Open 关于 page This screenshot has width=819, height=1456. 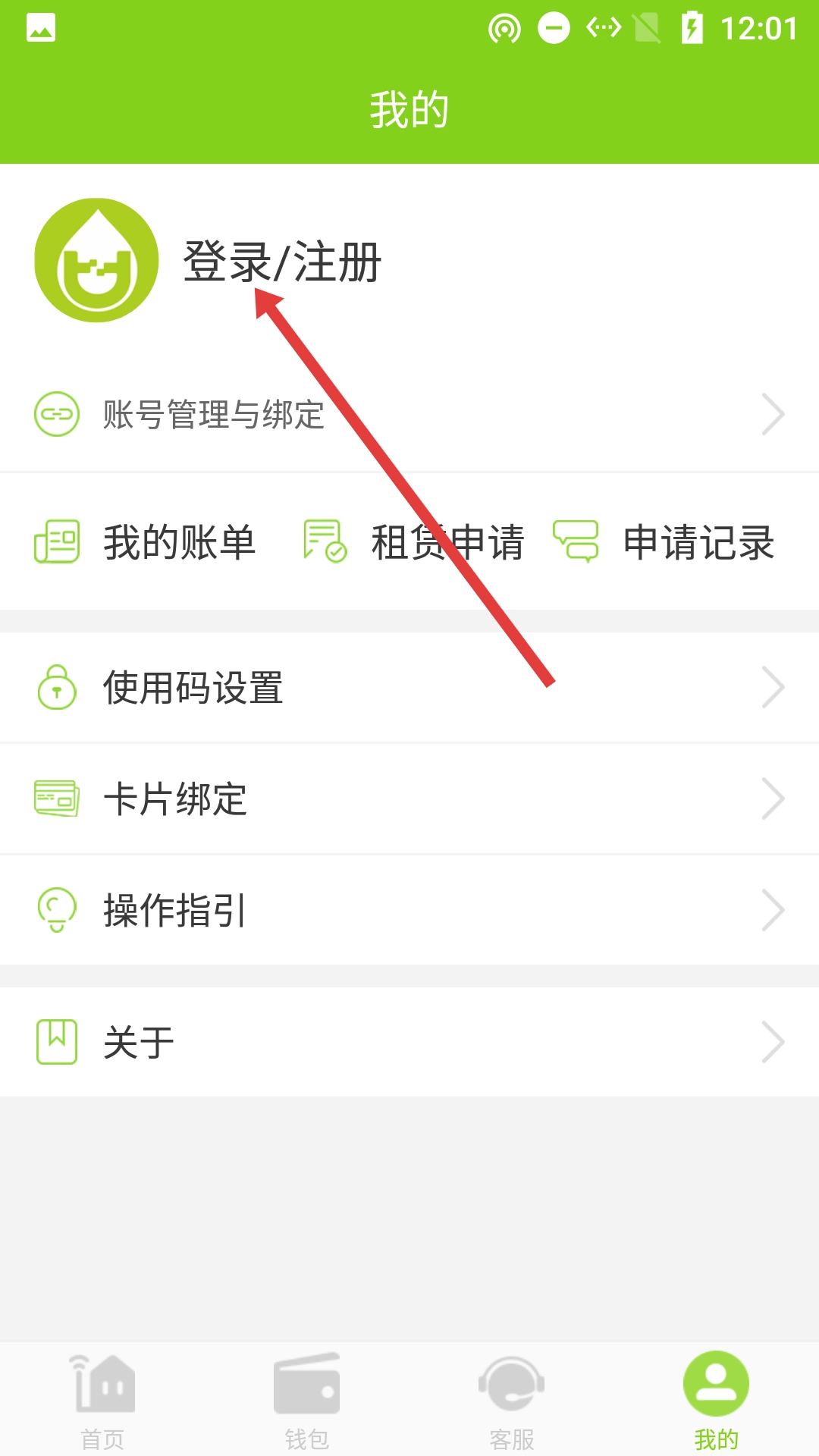(x=409, y=1042)
